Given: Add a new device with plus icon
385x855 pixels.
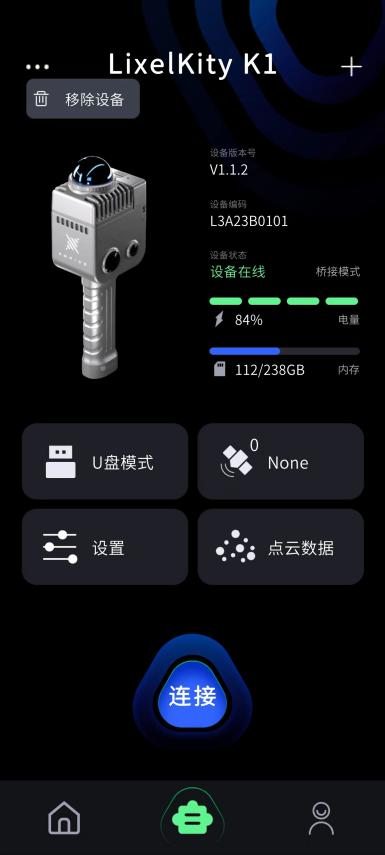Looking at the screenshot, I should (351, 67).
